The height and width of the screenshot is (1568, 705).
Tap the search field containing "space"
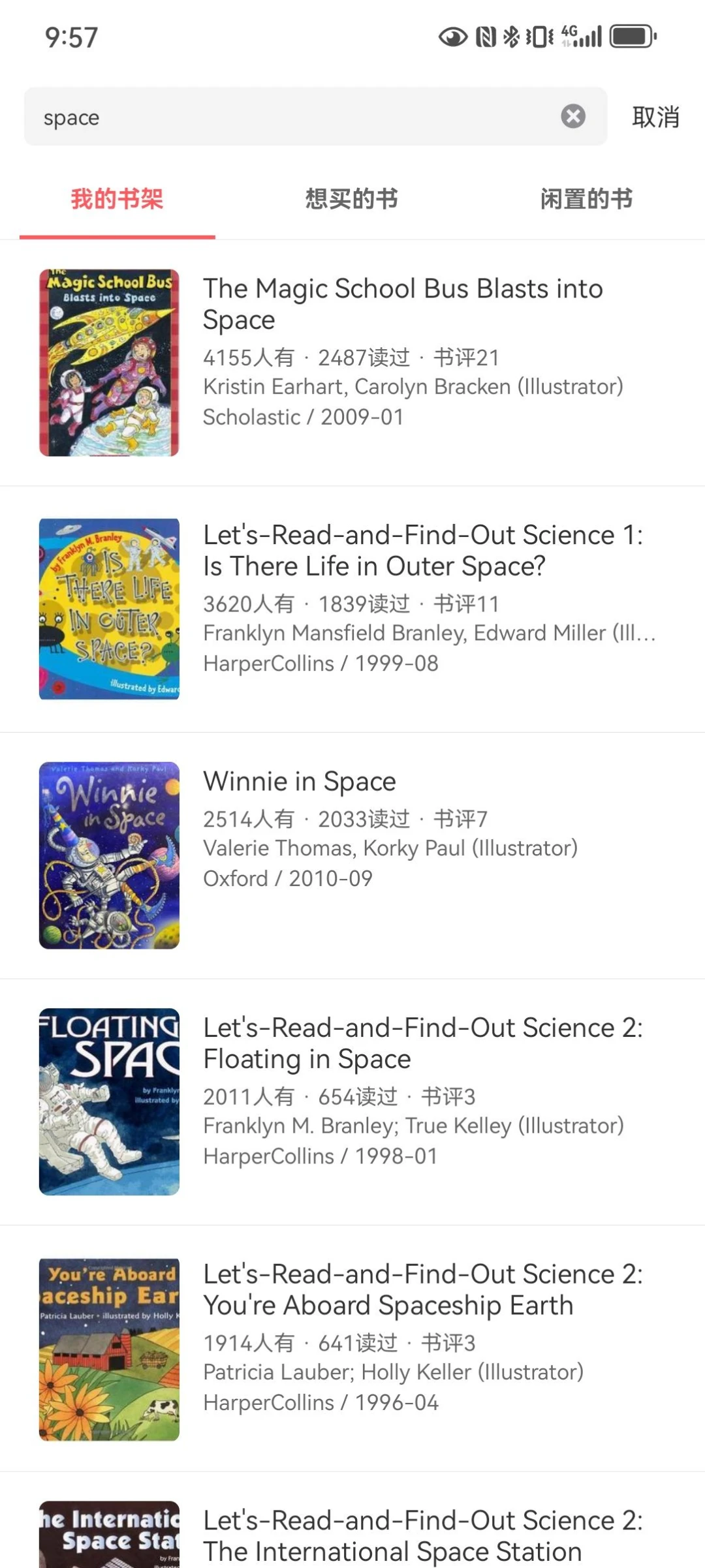[315, 117]
